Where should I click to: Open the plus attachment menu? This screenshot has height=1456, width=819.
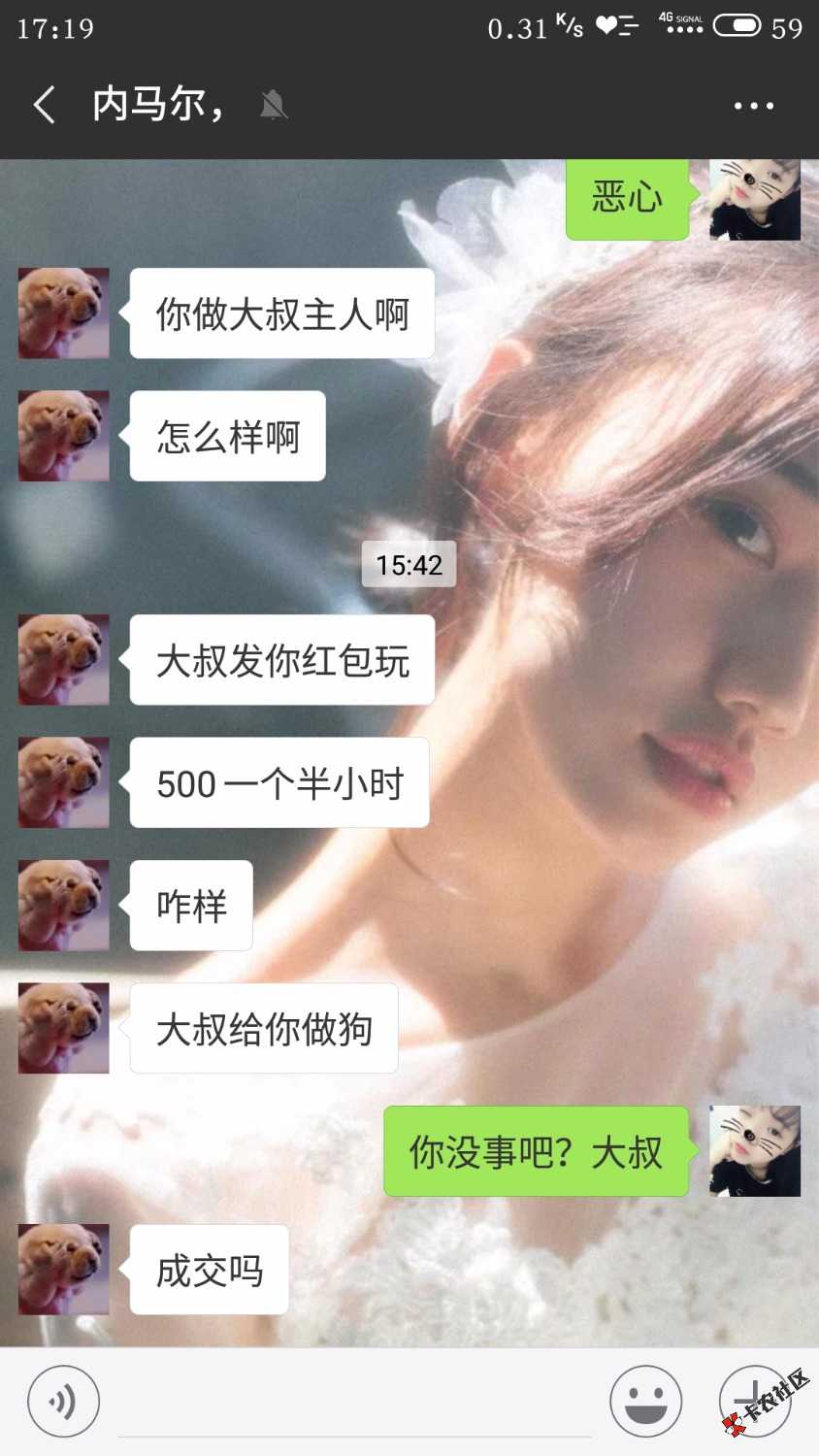click(754, 1401)
